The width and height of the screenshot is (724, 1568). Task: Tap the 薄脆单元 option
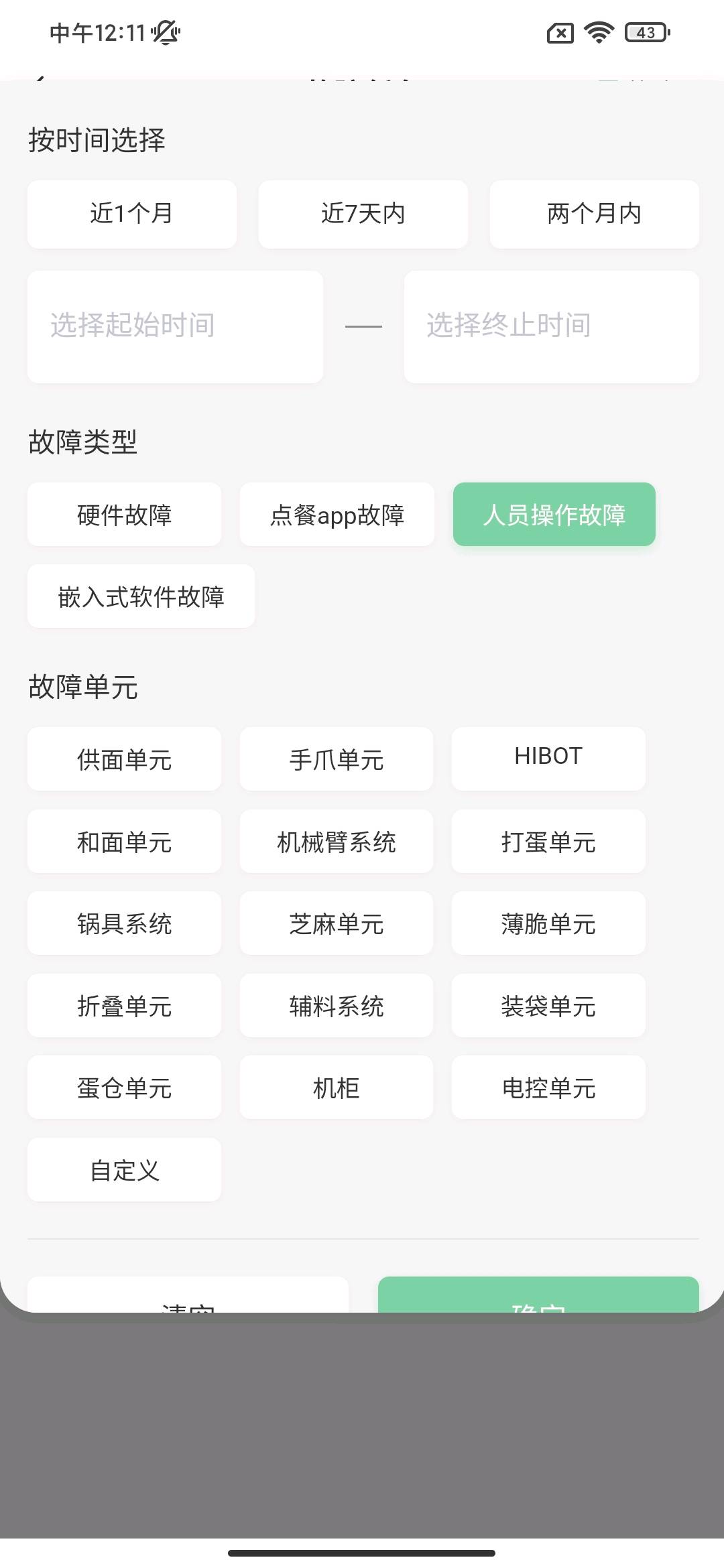tap(548, 923)
